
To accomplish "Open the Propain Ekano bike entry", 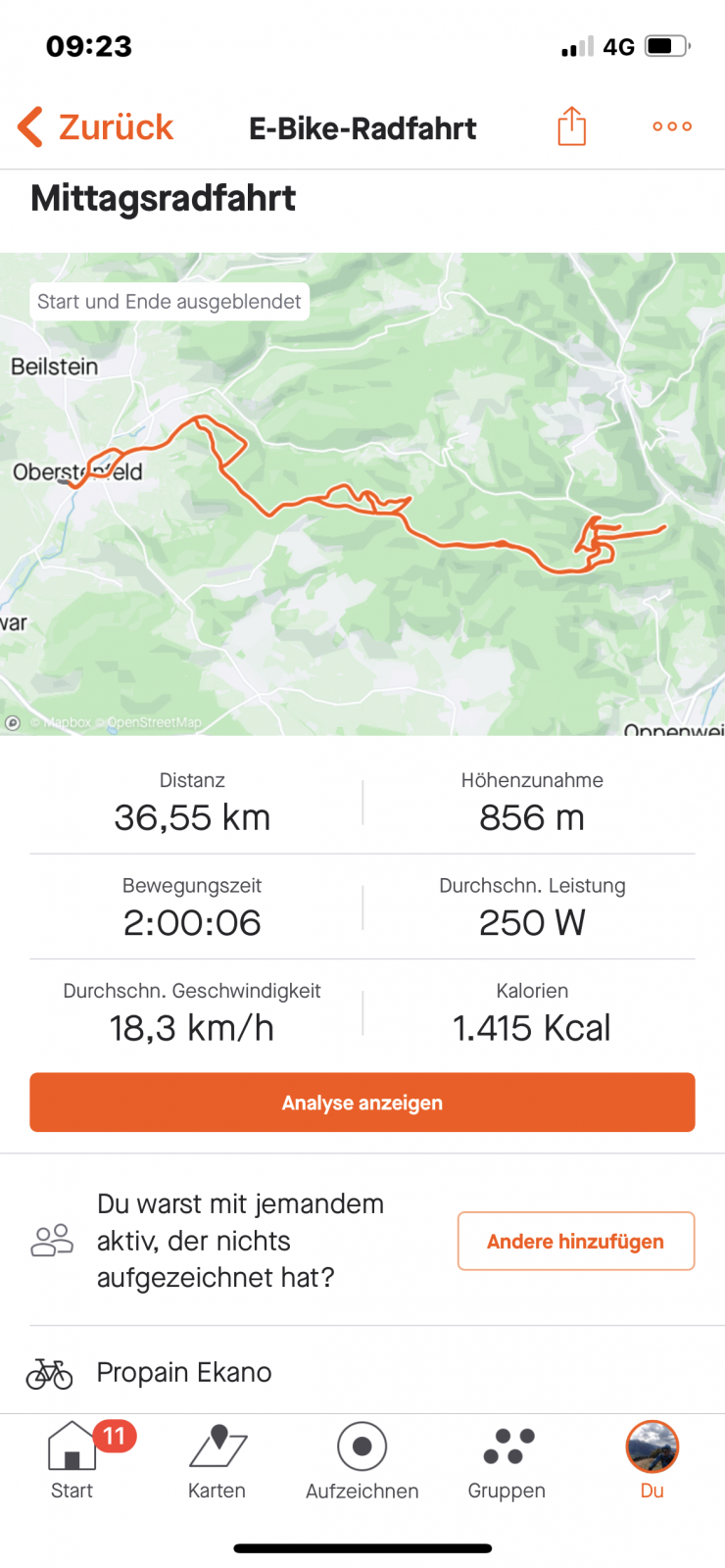I will pos(184,1372).
